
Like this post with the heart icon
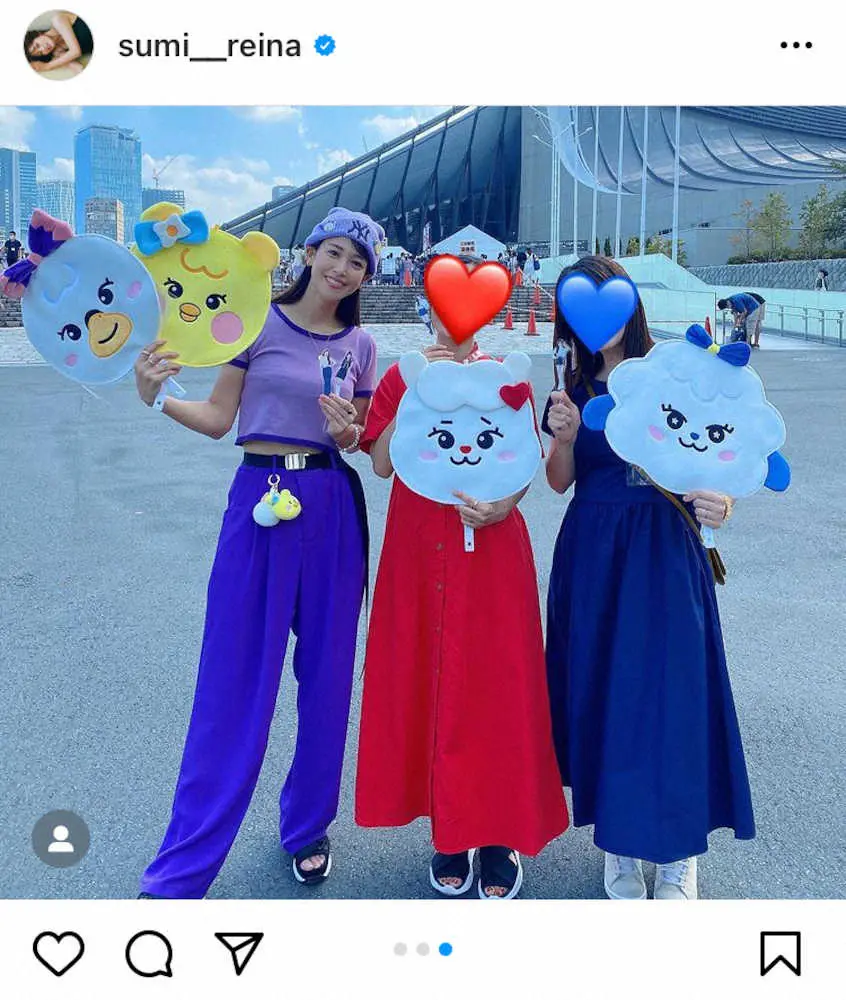(x=58, y=953)
